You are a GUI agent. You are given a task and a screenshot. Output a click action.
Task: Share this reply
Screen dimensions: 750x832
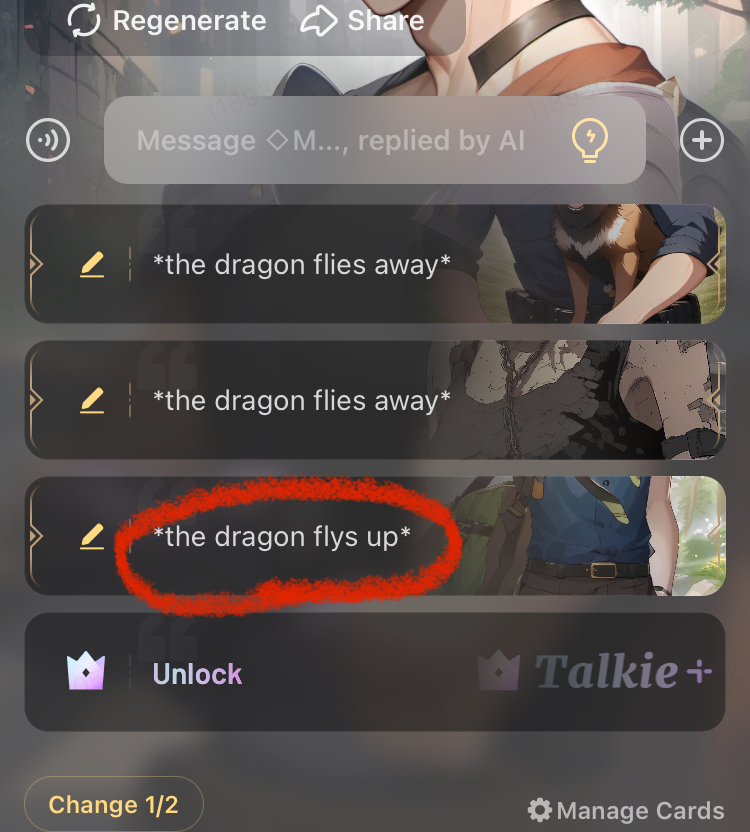point(362,21)
